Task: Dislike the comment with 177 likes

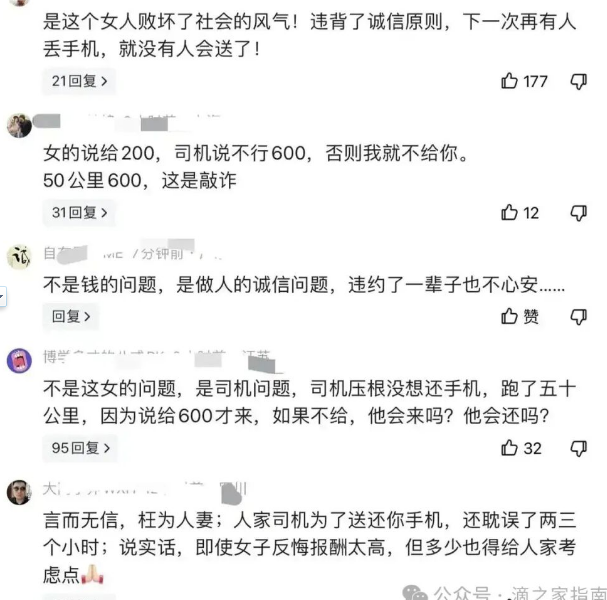Action: click(578, 81)
